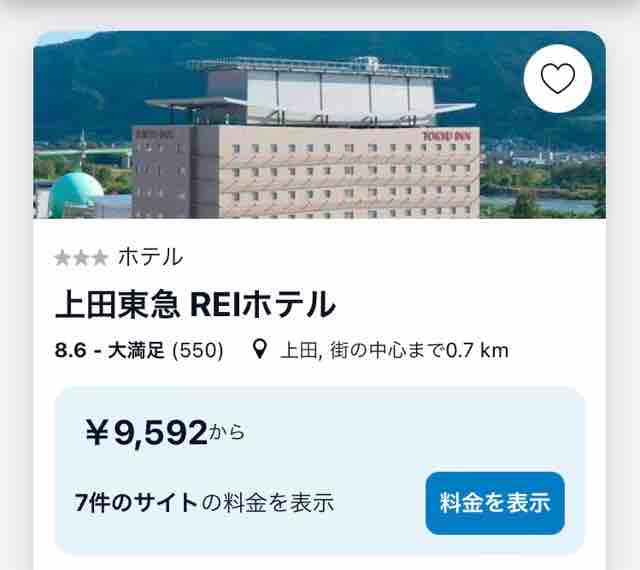Save 上田東急 REIホテル to favorites with heart icon
This screenshot has height=570, width=640.
coord(558,78)
